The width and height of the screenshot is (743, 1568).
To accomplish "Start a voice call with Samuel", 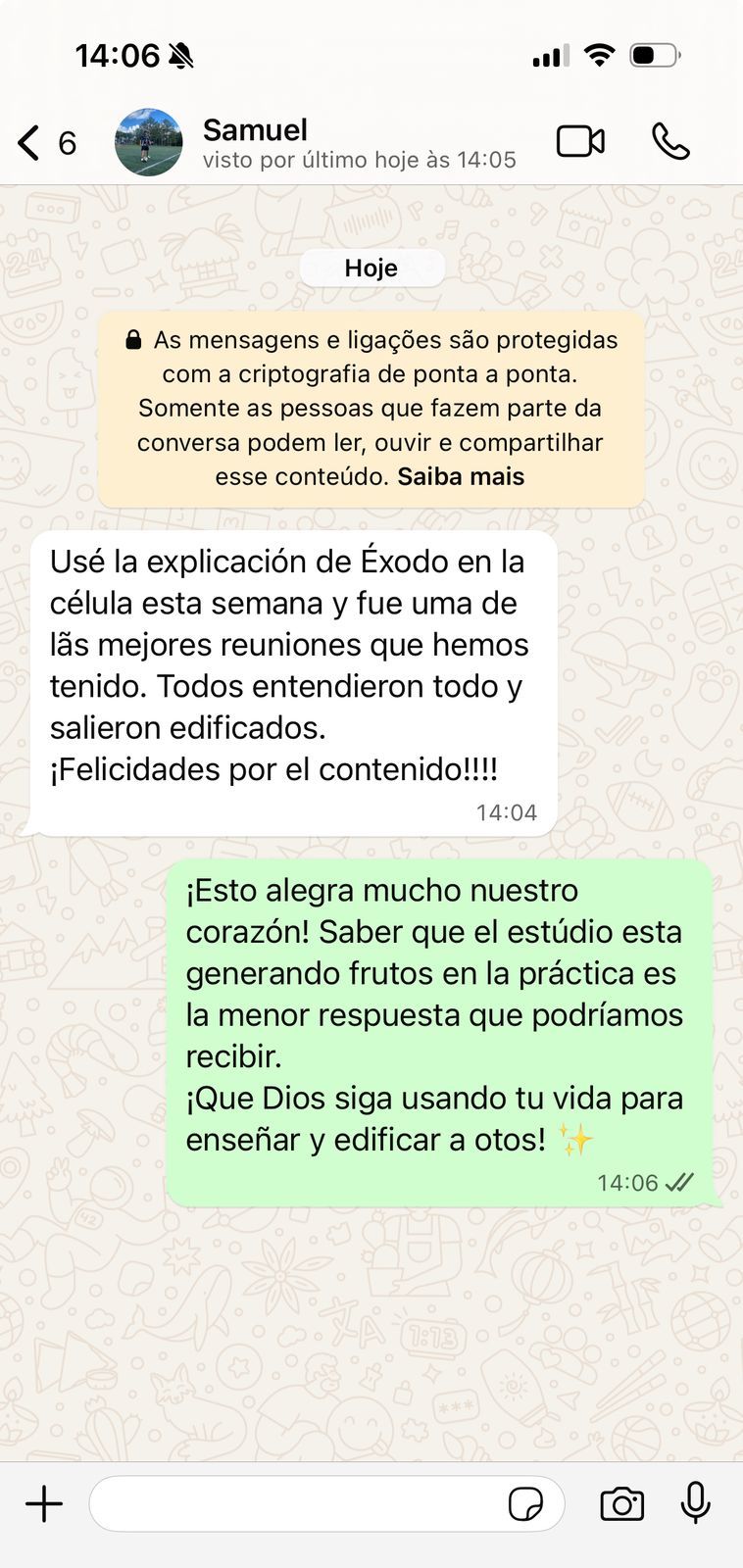I will 671,142.
